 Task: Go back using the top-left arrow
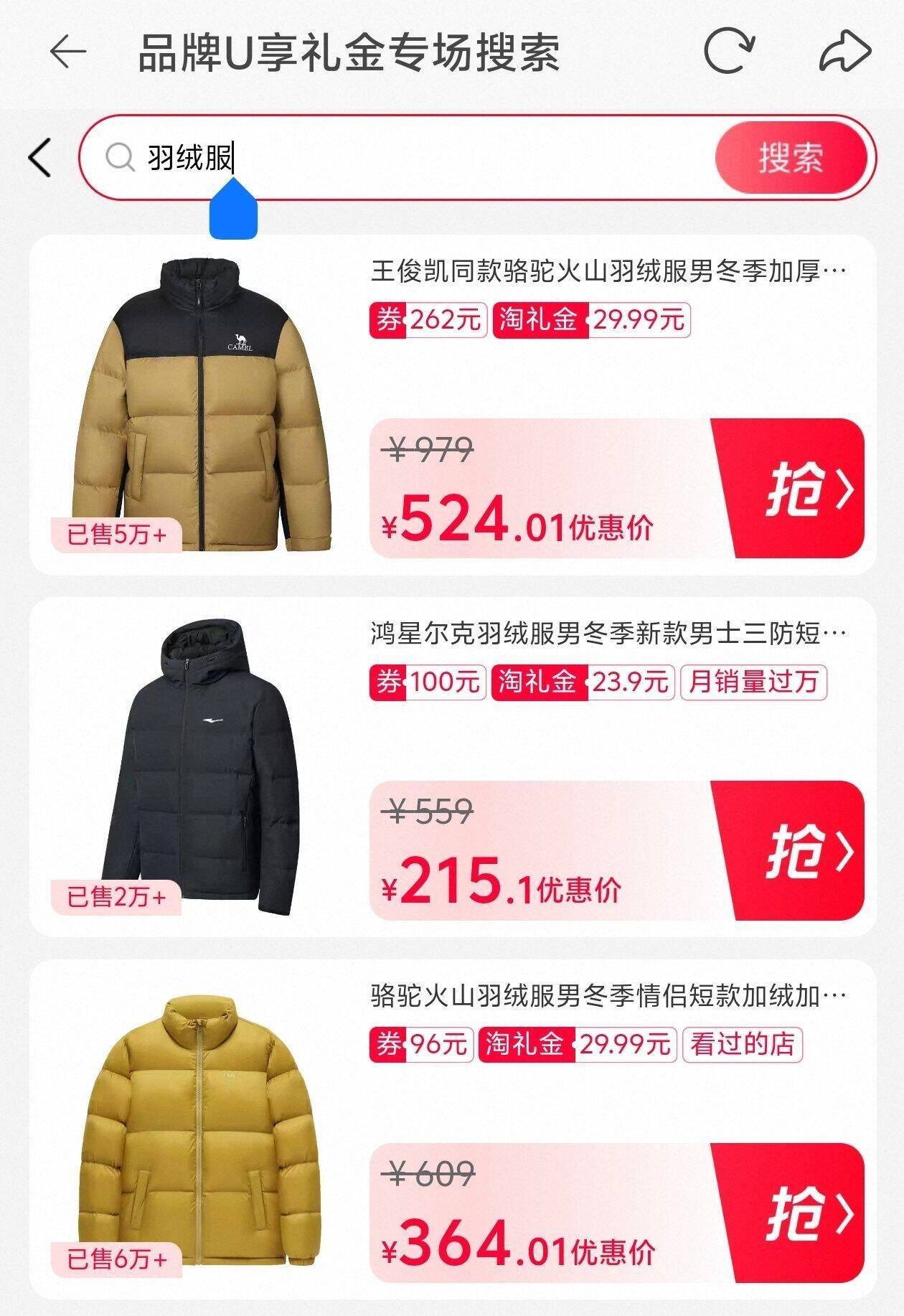68,52
